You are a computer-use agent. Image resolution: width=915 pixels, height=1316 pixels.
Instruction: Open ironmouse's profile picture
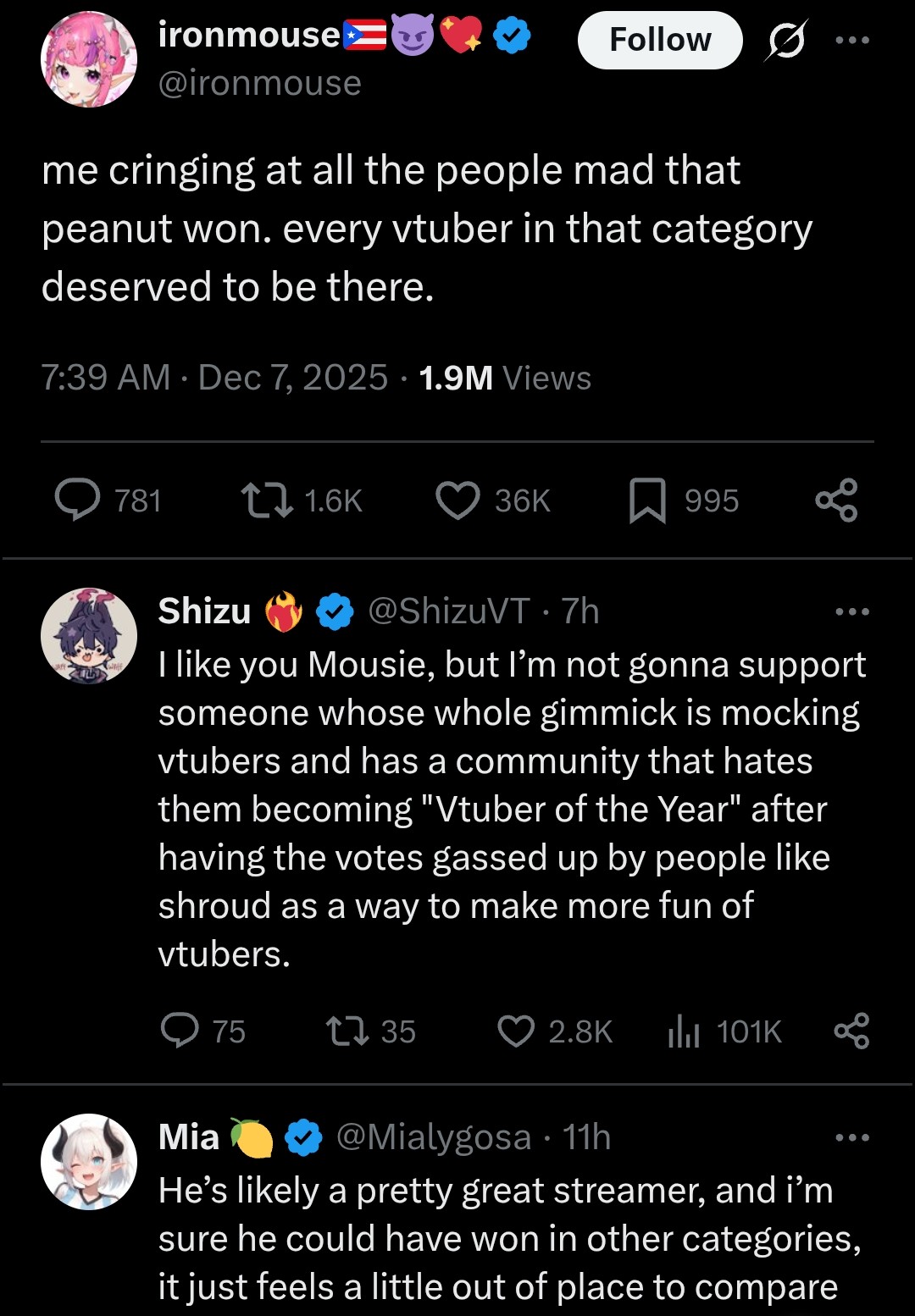88,60
